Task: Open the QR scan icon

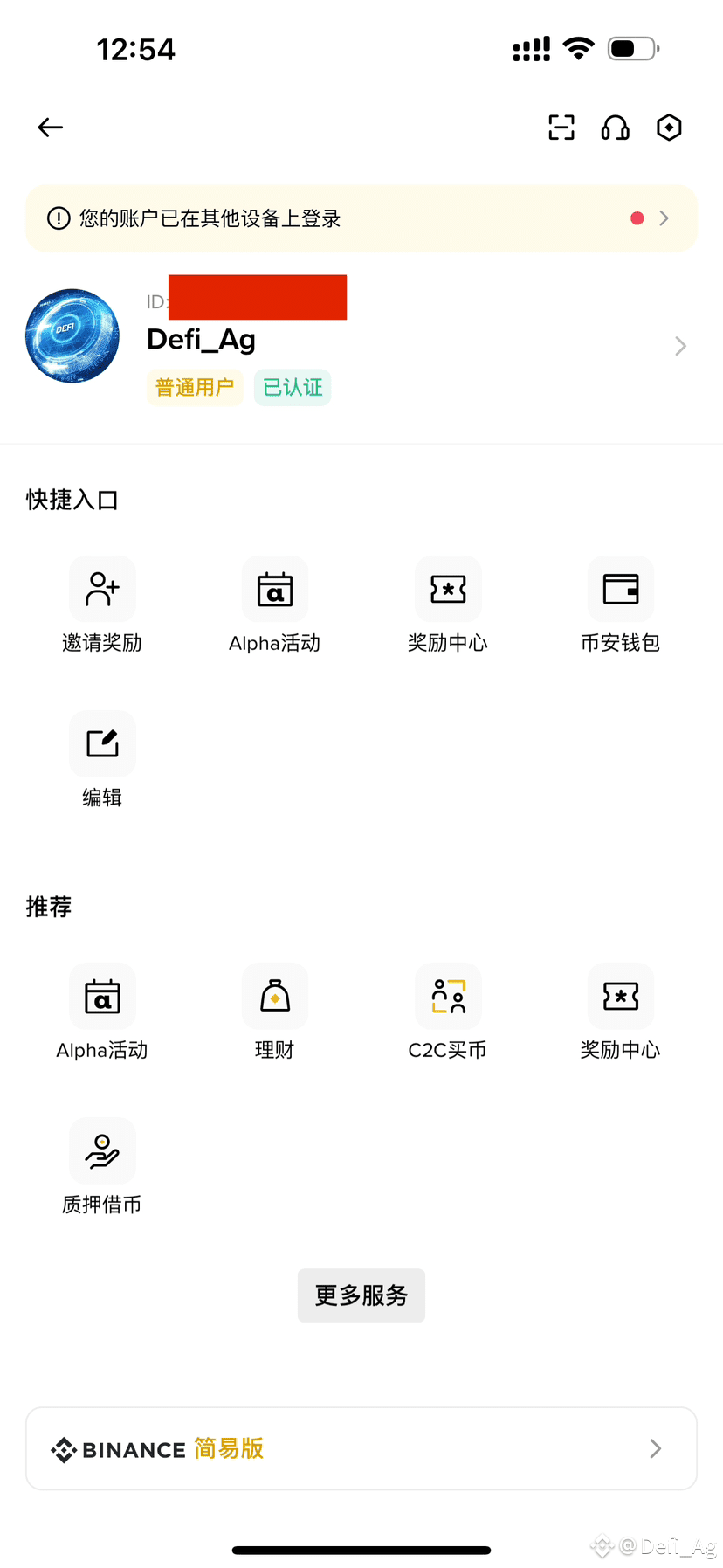Action: pos(561,128)
